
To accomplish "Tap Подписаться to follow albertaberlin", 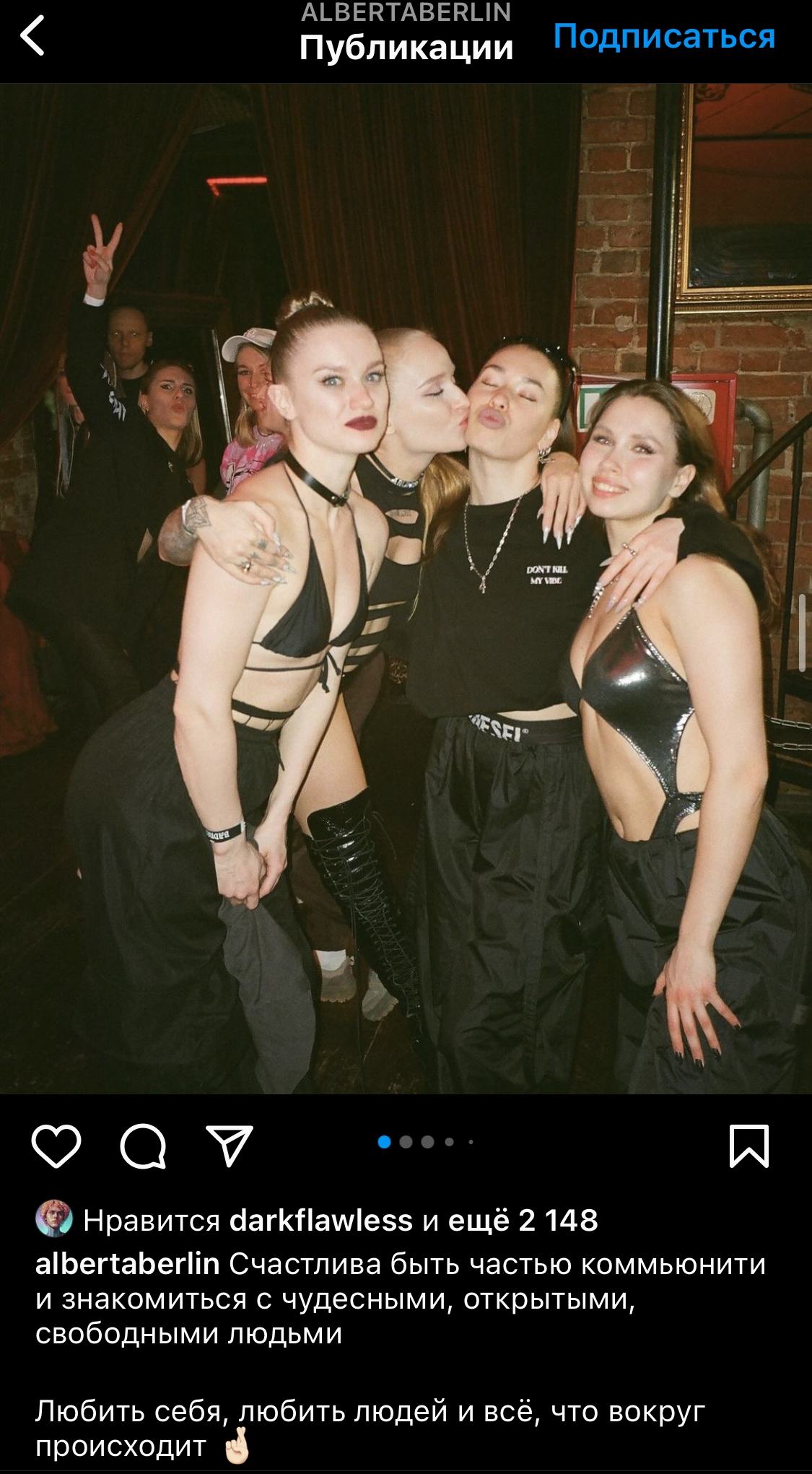I will (x=664, y=36).
